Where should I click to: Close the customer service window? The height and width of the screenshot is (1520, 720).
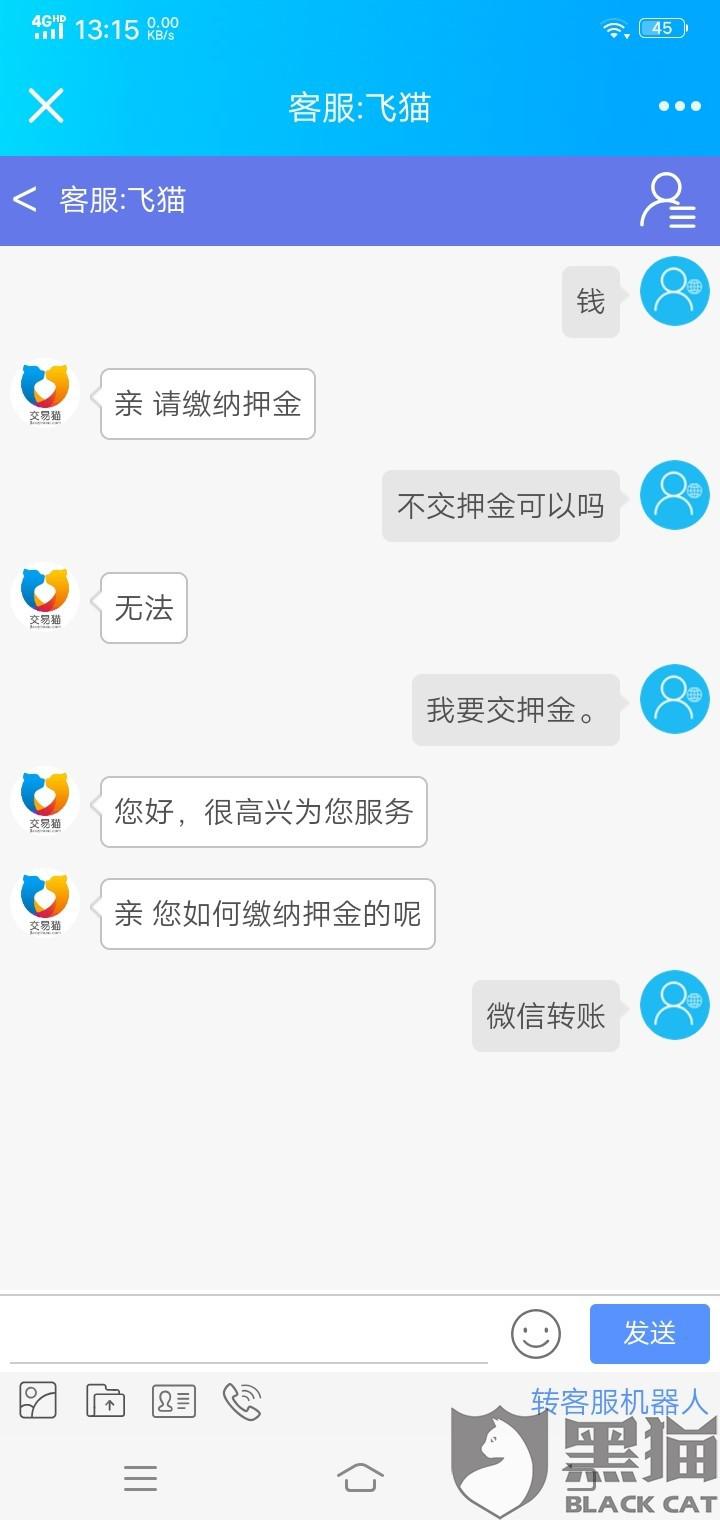click(x=46, y=106)
